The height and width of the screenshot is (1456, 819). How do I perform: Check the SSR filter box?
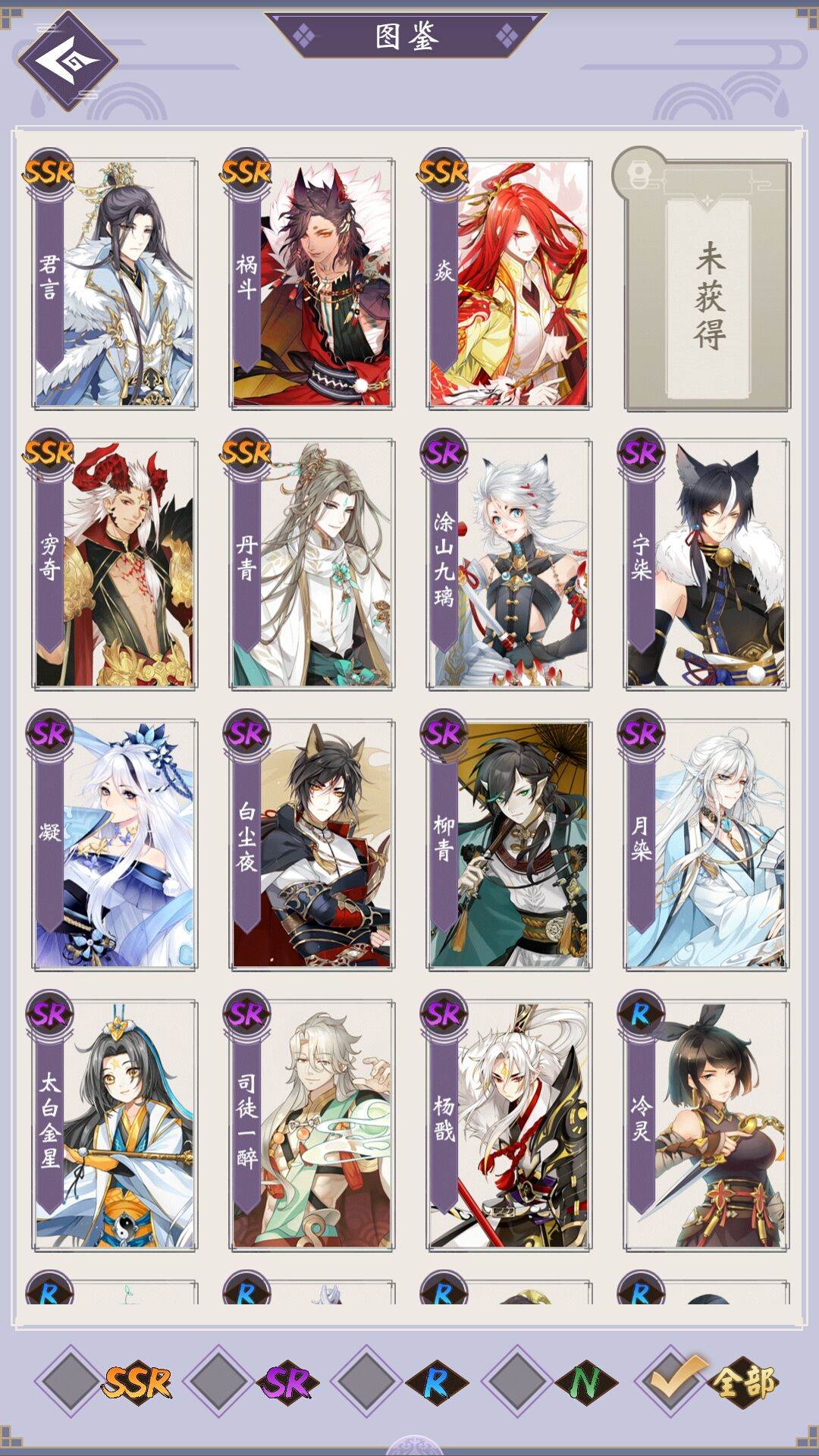pos(70,1381)
